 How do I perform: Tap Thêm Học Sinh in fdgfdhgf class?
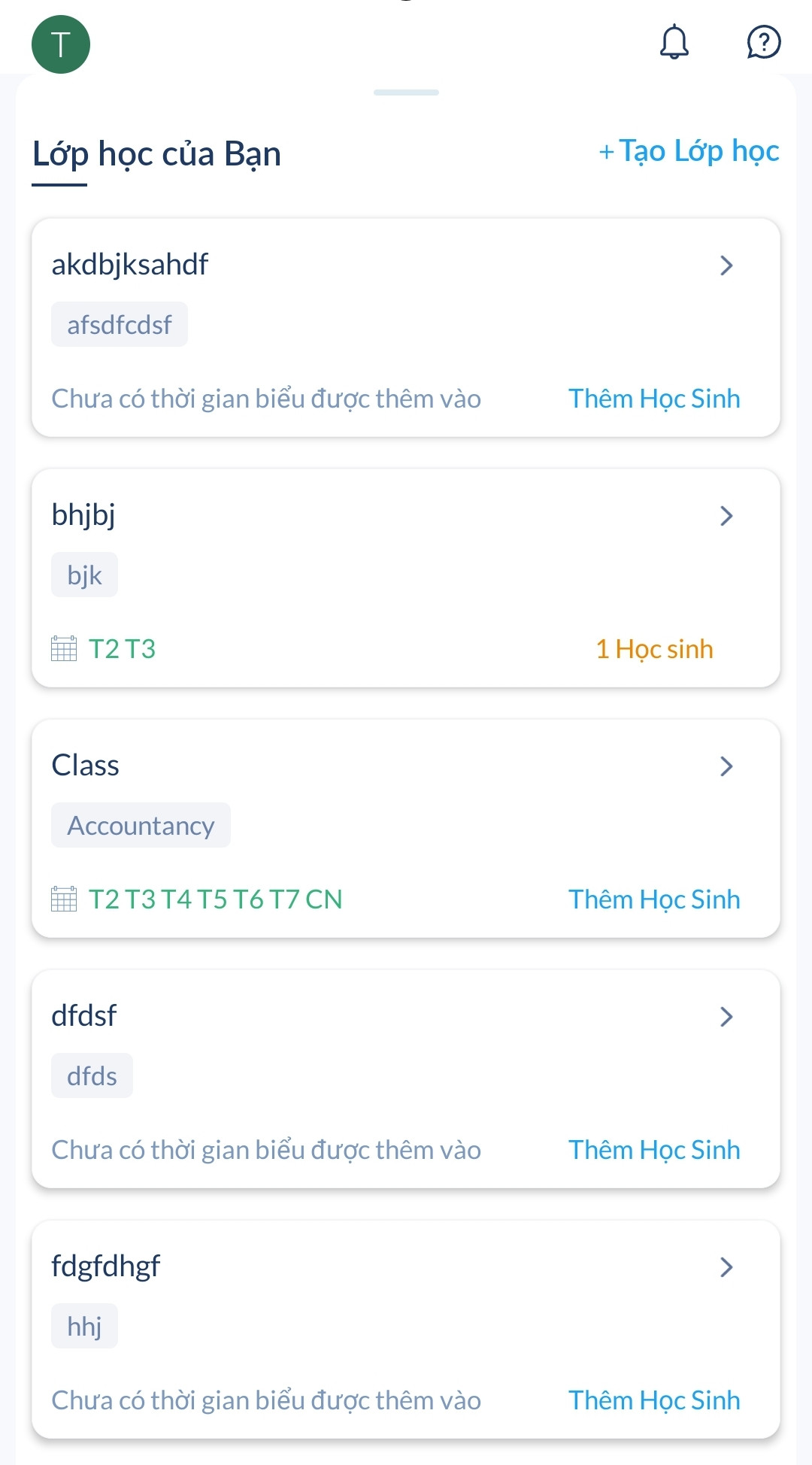click(x=654, y=1400)
